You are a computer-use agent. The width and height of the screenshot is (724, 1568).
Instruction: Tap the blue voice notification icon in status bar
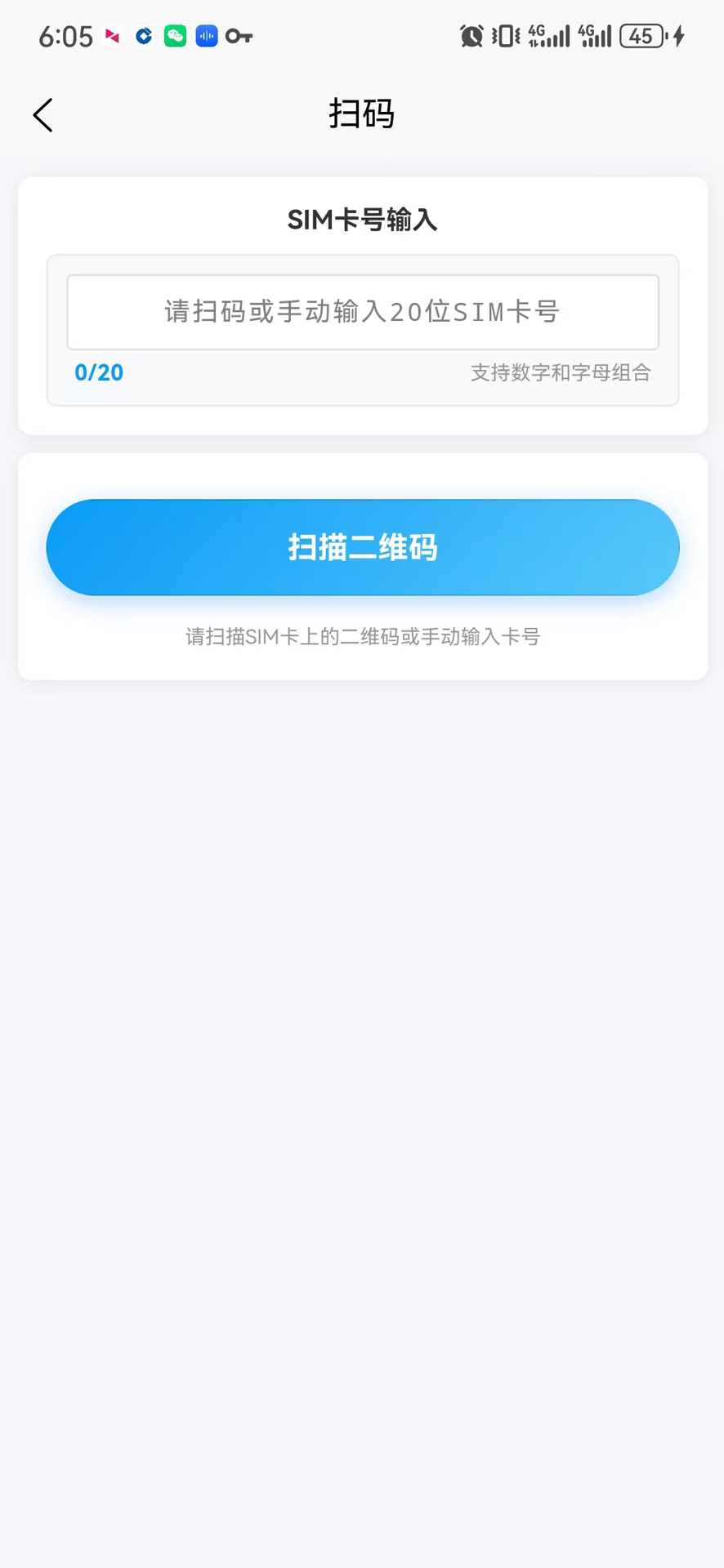click(x=206, y=36)
